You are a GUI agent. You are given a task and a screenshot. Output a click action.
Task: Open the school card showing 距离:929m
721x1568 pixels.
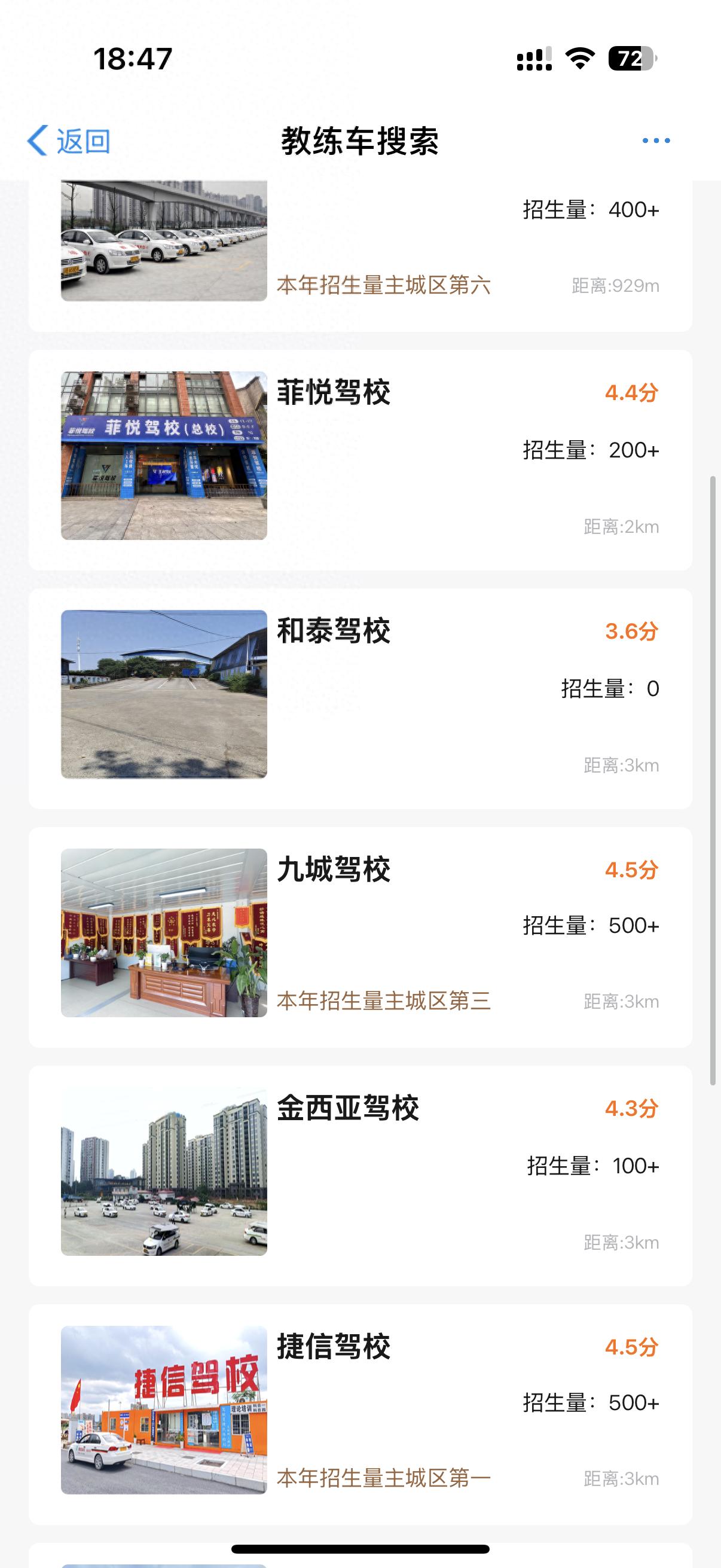[359, 256]
